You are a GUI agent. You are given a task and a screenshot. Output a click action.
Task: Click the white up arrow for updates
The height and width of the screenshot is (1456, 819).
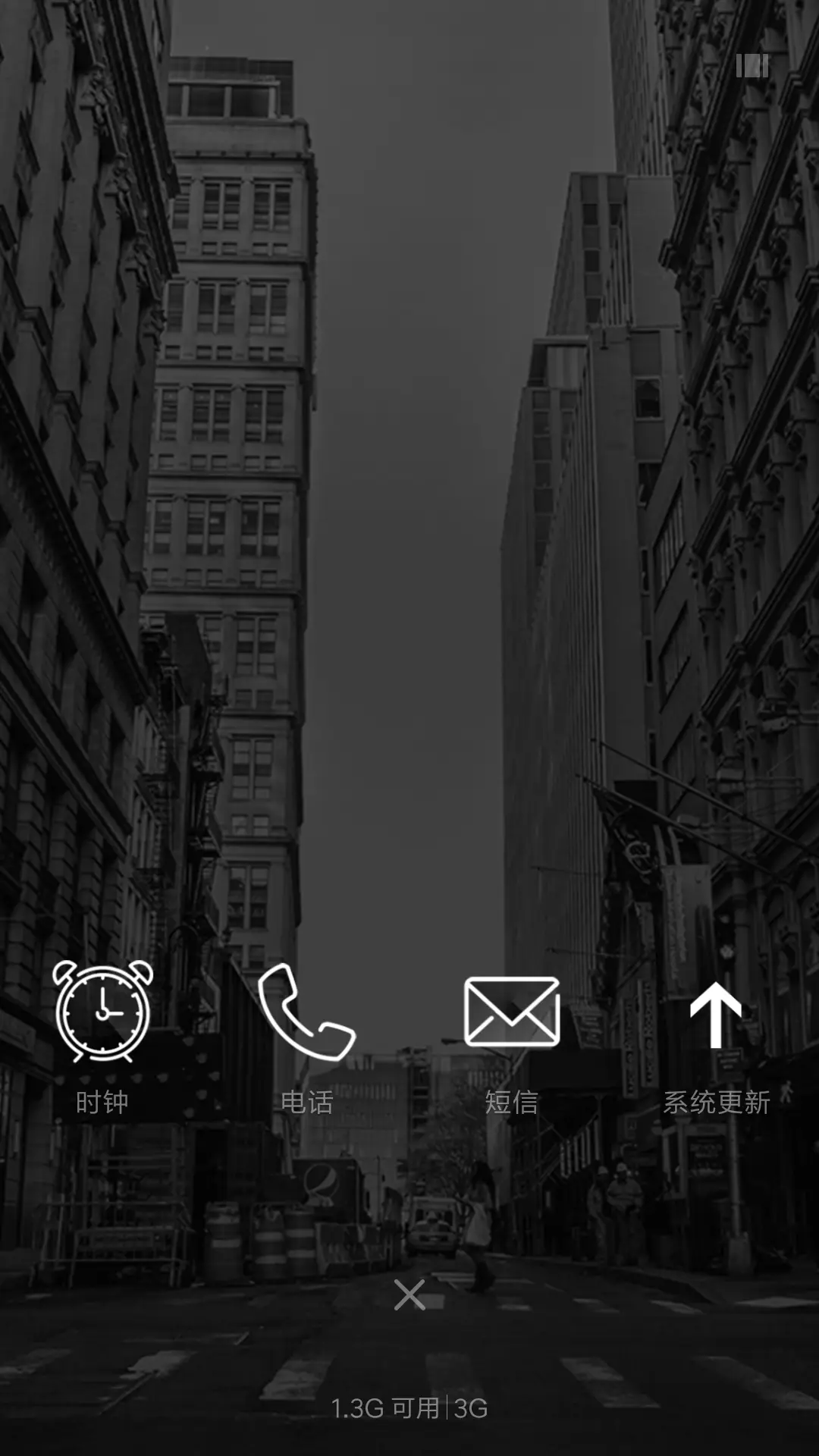(716, 1016)
